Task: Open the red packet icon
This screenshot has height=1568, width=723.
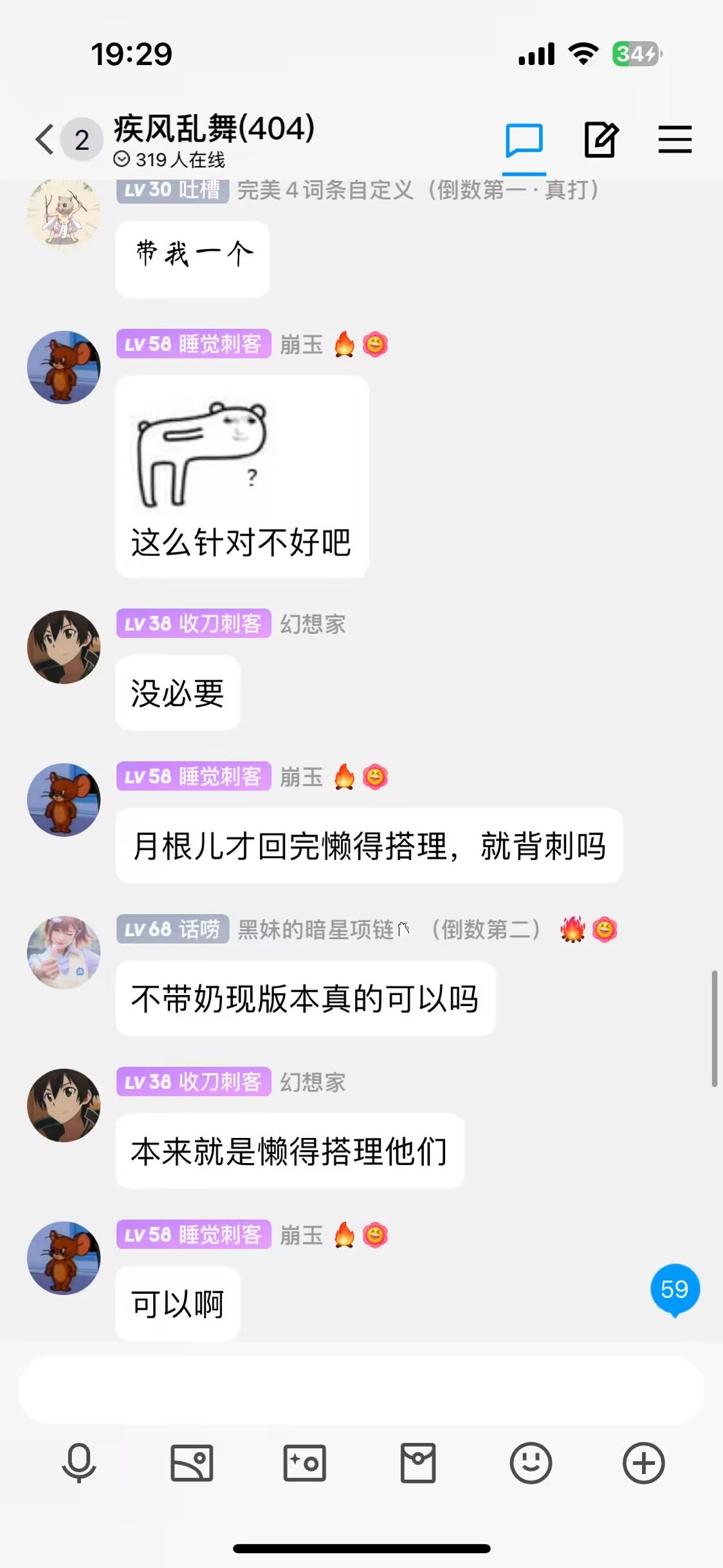Action: pos(418,1462)
